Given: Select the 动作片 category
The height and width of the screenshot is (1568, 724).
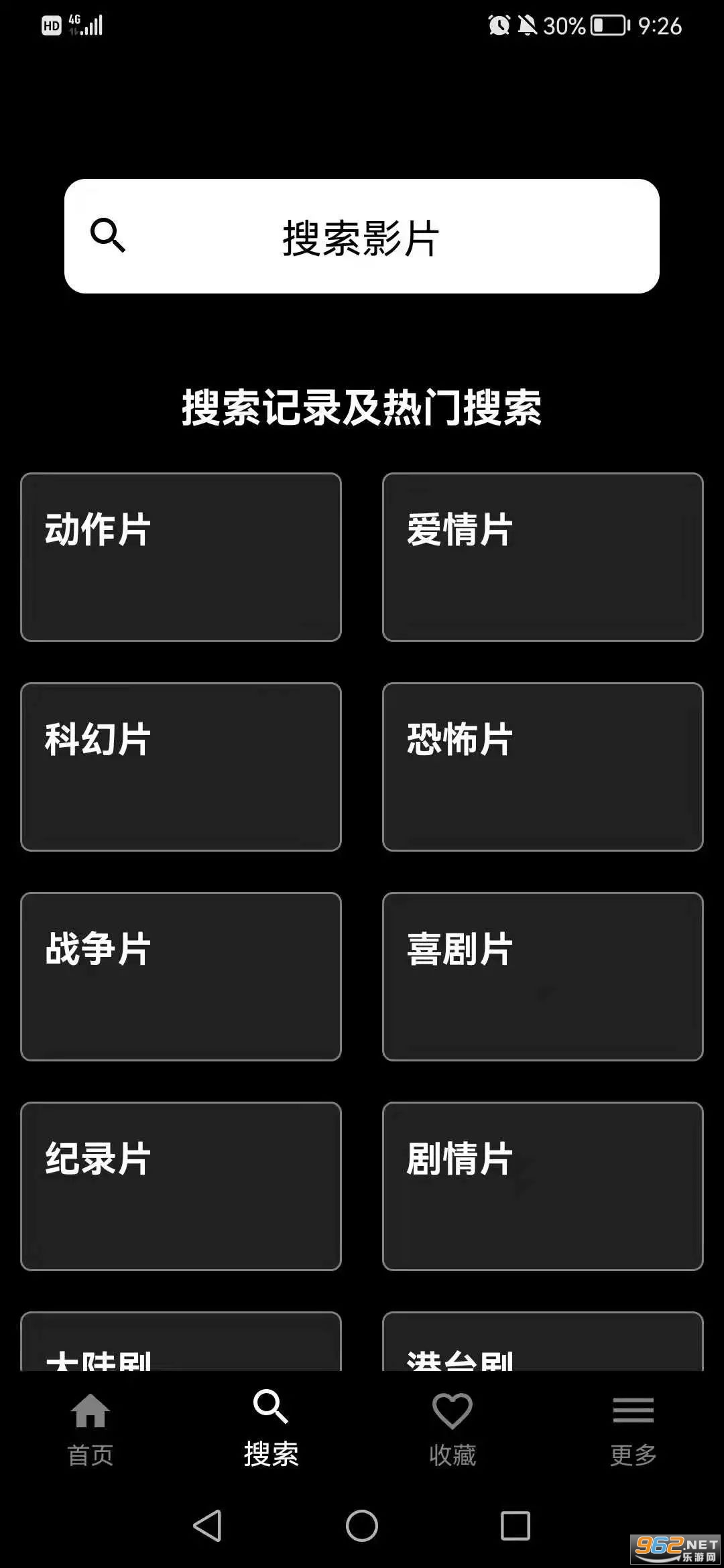Looking at the screenshot, I should (181, 557).
